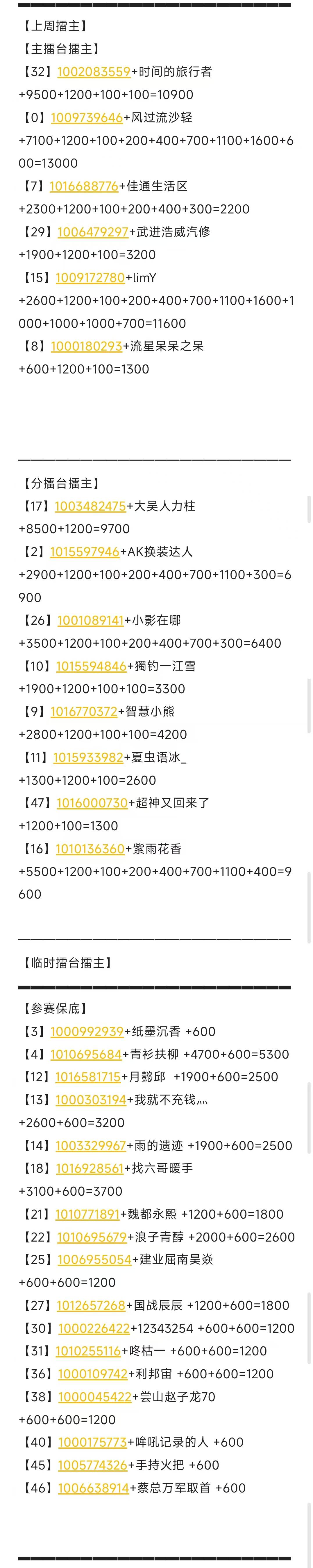
Task: Tap the 1006638914 蔡总万军取首 link
Action: click(x=94, y=1488)
